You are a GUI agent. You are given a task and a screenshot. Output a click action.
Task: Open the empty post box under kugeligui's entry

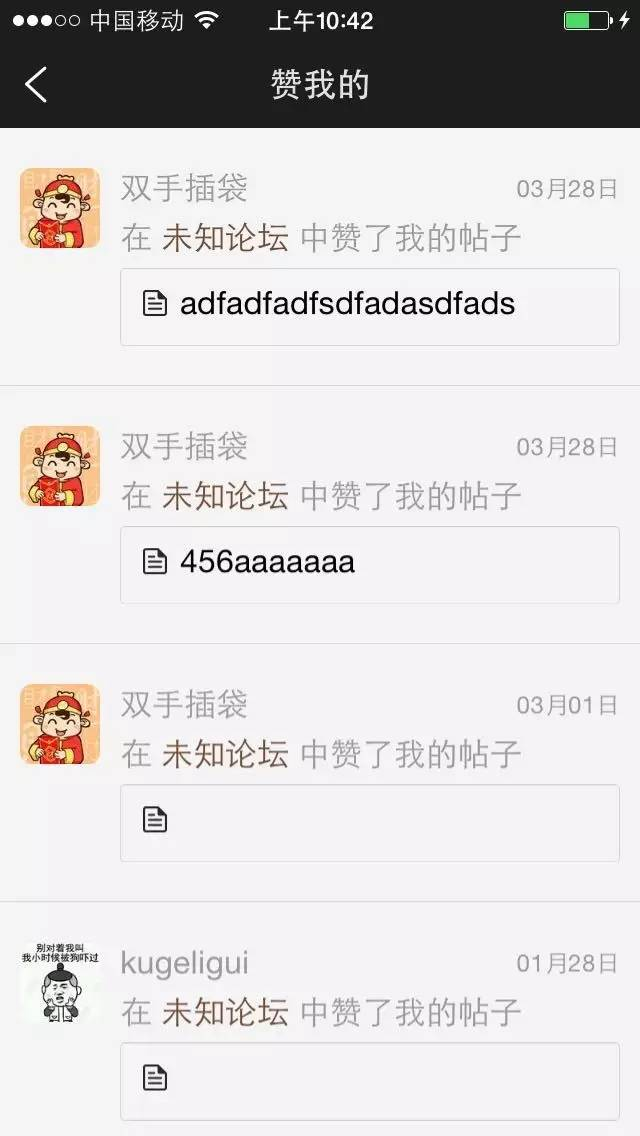pos(370,1081)
